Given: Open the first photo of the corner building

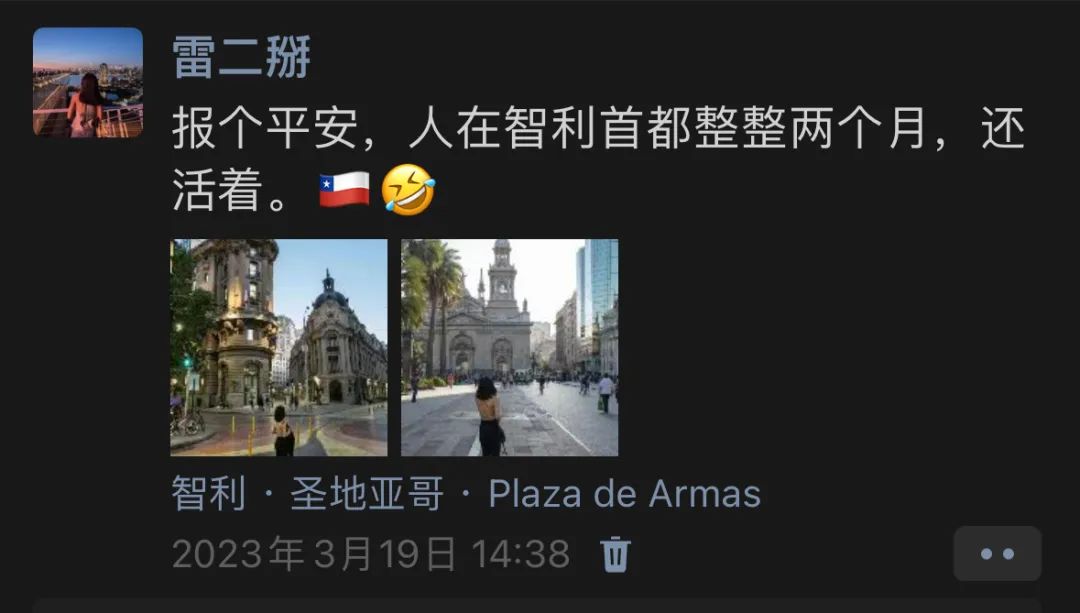Looking at the screenshot, I should coord(279,347).
